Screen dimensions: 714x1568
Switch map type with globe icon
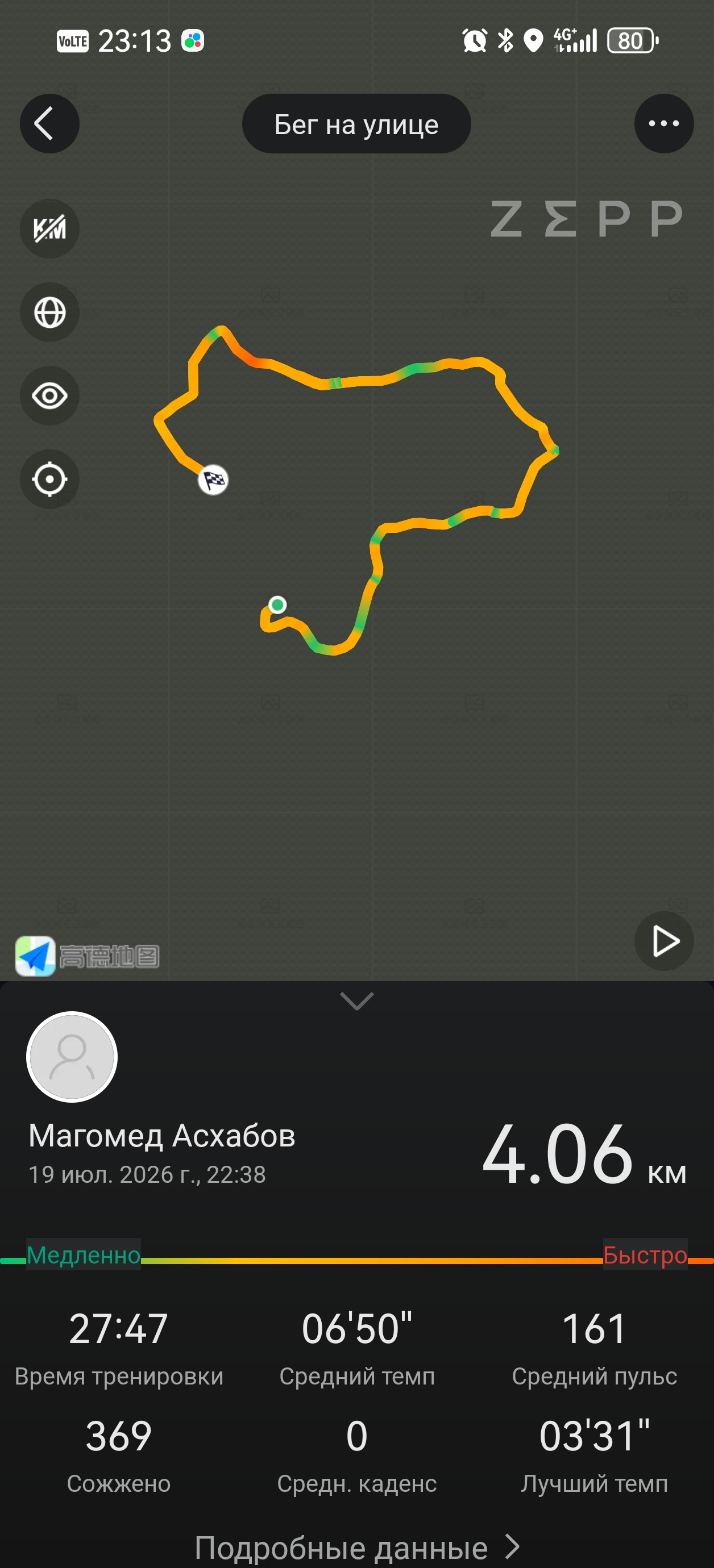click(49, 312)
